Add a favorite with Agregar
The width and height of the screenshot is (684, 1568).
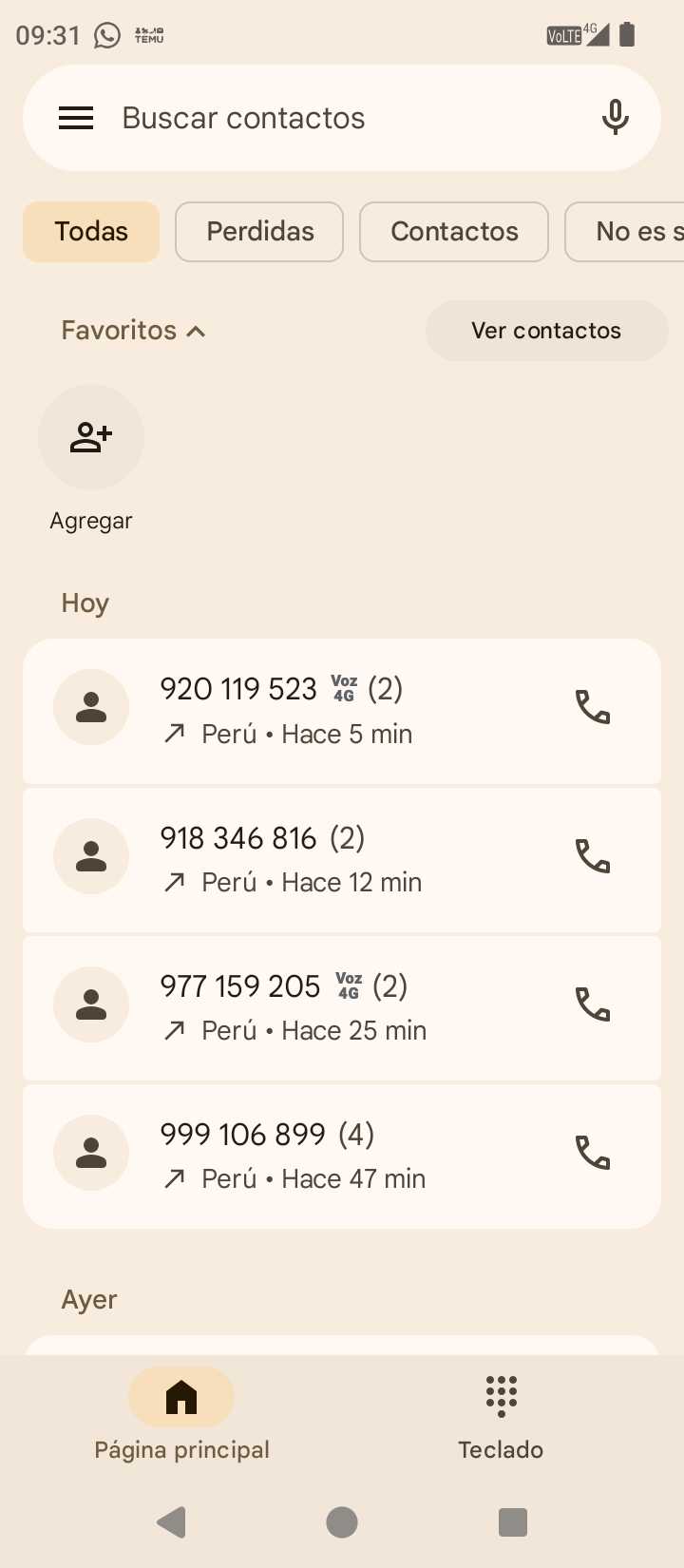tap(91, 438)
